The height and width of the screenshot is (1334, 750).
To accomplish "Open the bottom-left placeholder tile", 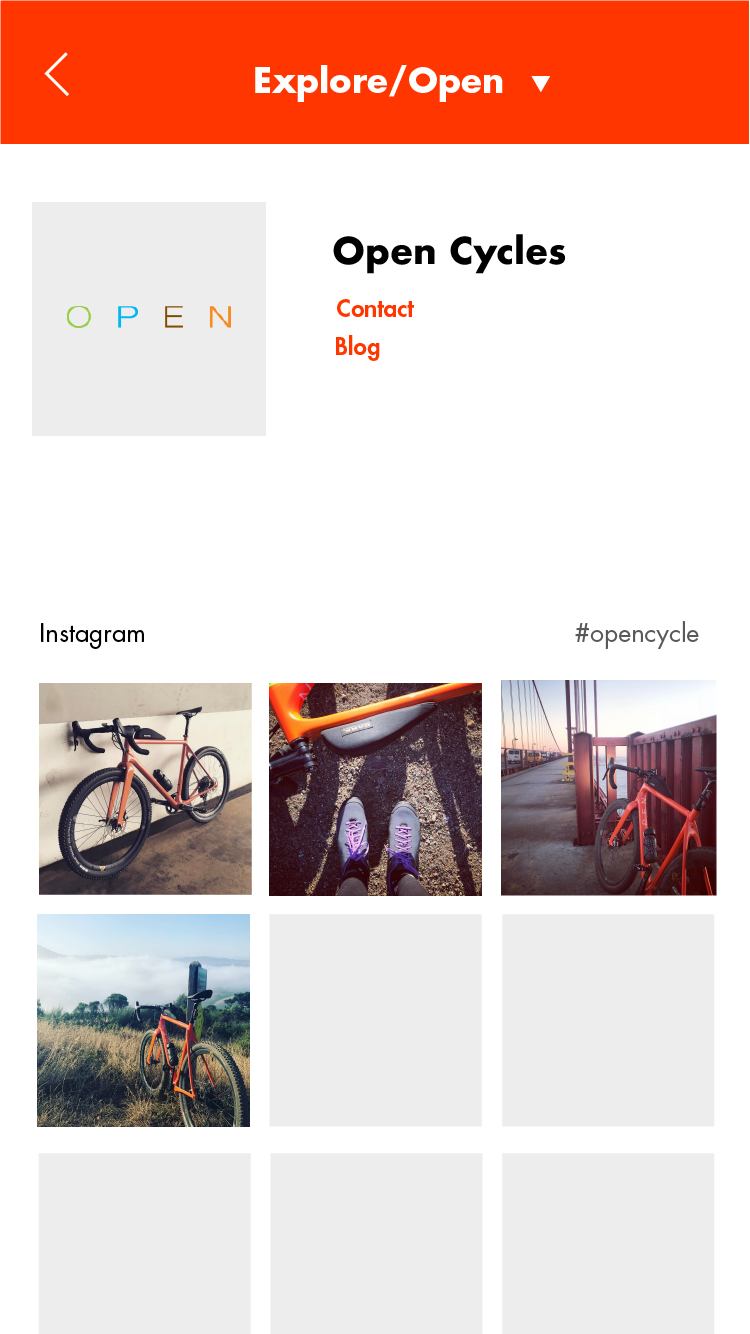I will click(144, 1243).
